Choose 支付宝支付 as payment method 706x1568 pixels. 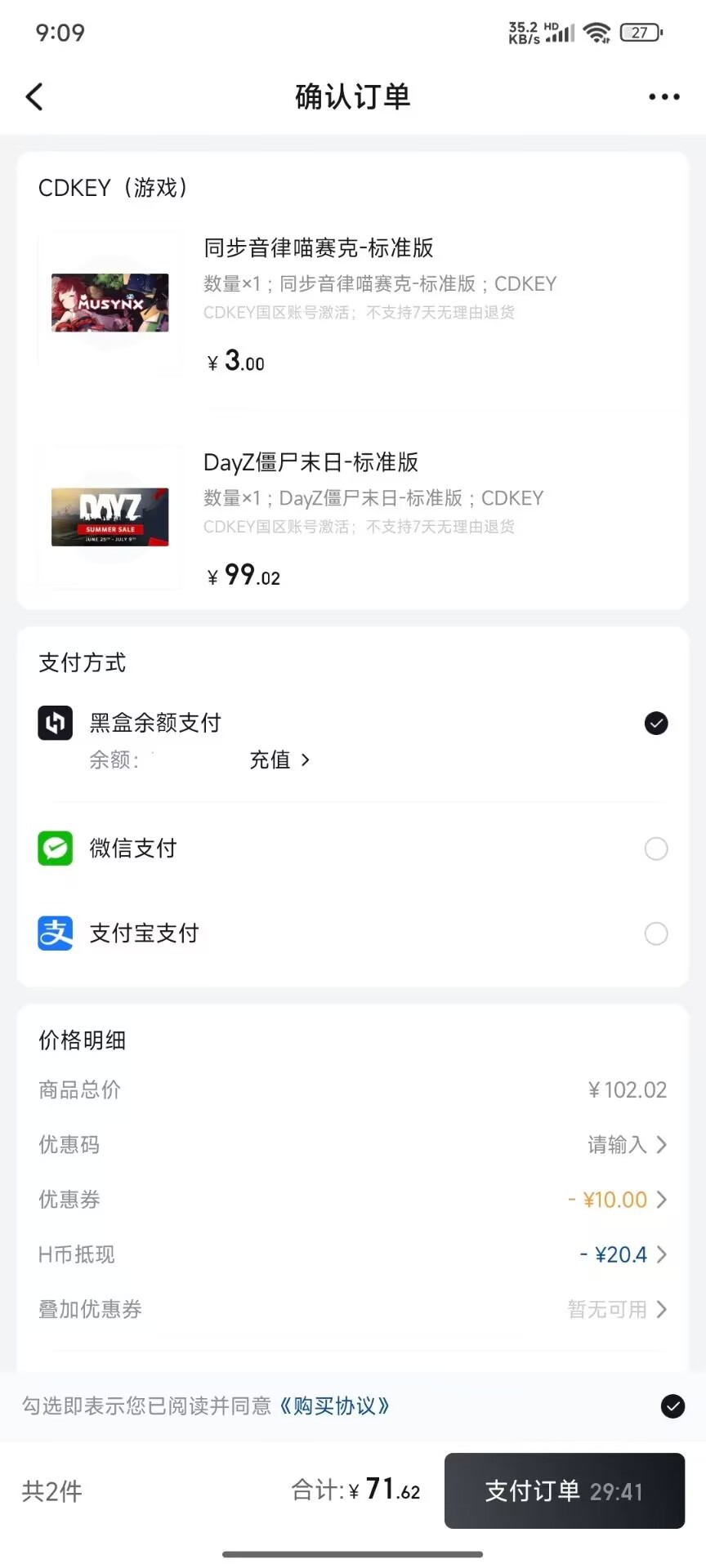tap(655, 933)
